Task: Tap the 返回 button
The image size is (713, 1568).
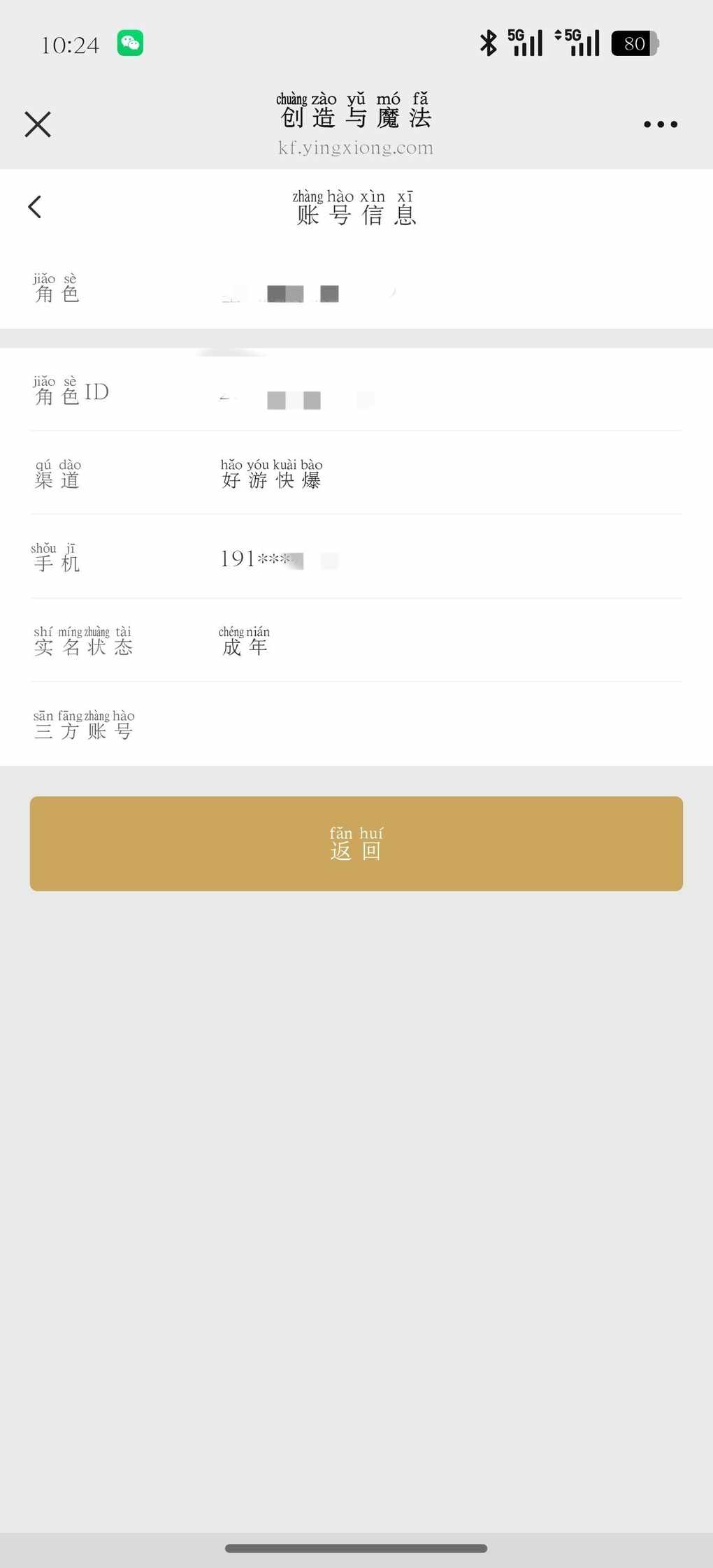Action: (356, 843)
